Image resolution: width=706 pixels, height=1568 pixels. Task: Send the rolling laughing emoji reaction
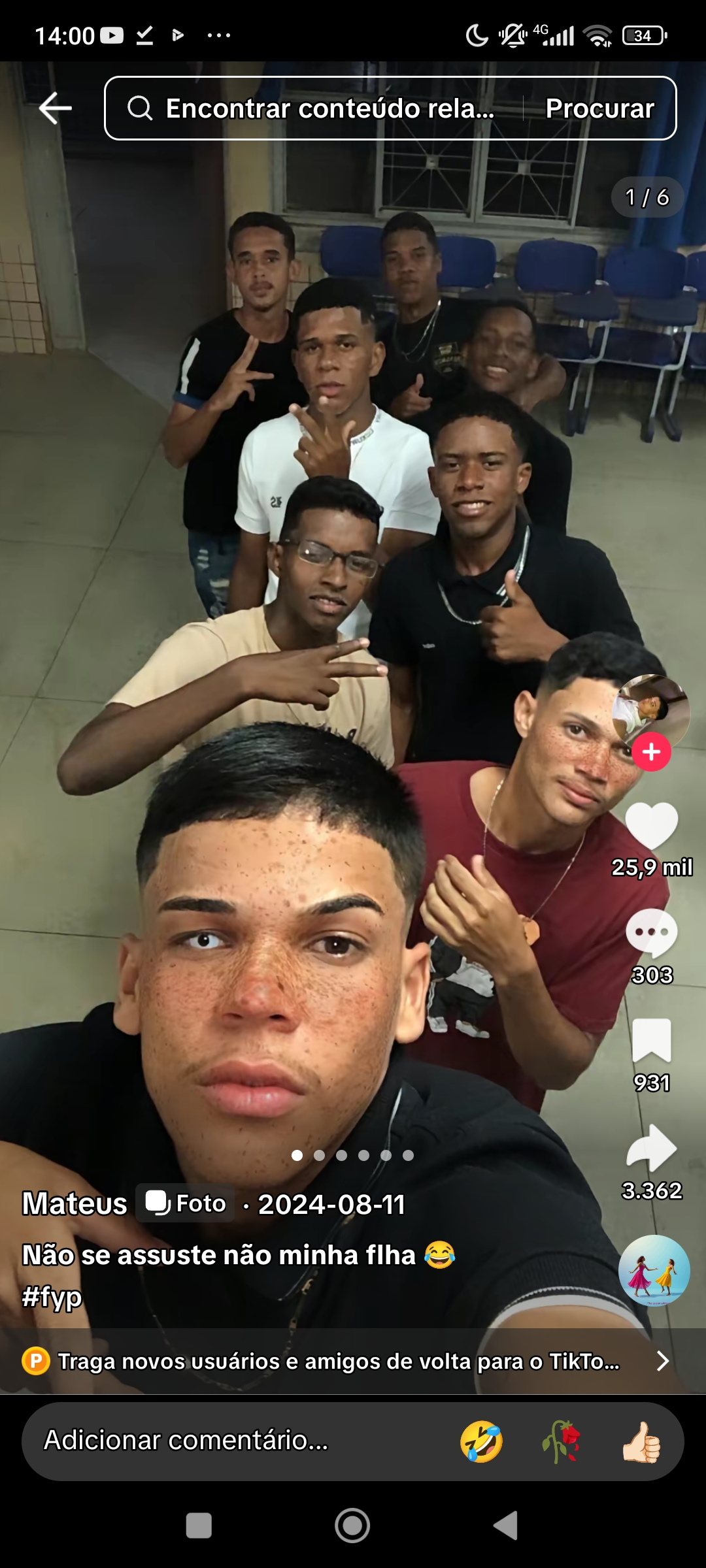click(481, 1441)
